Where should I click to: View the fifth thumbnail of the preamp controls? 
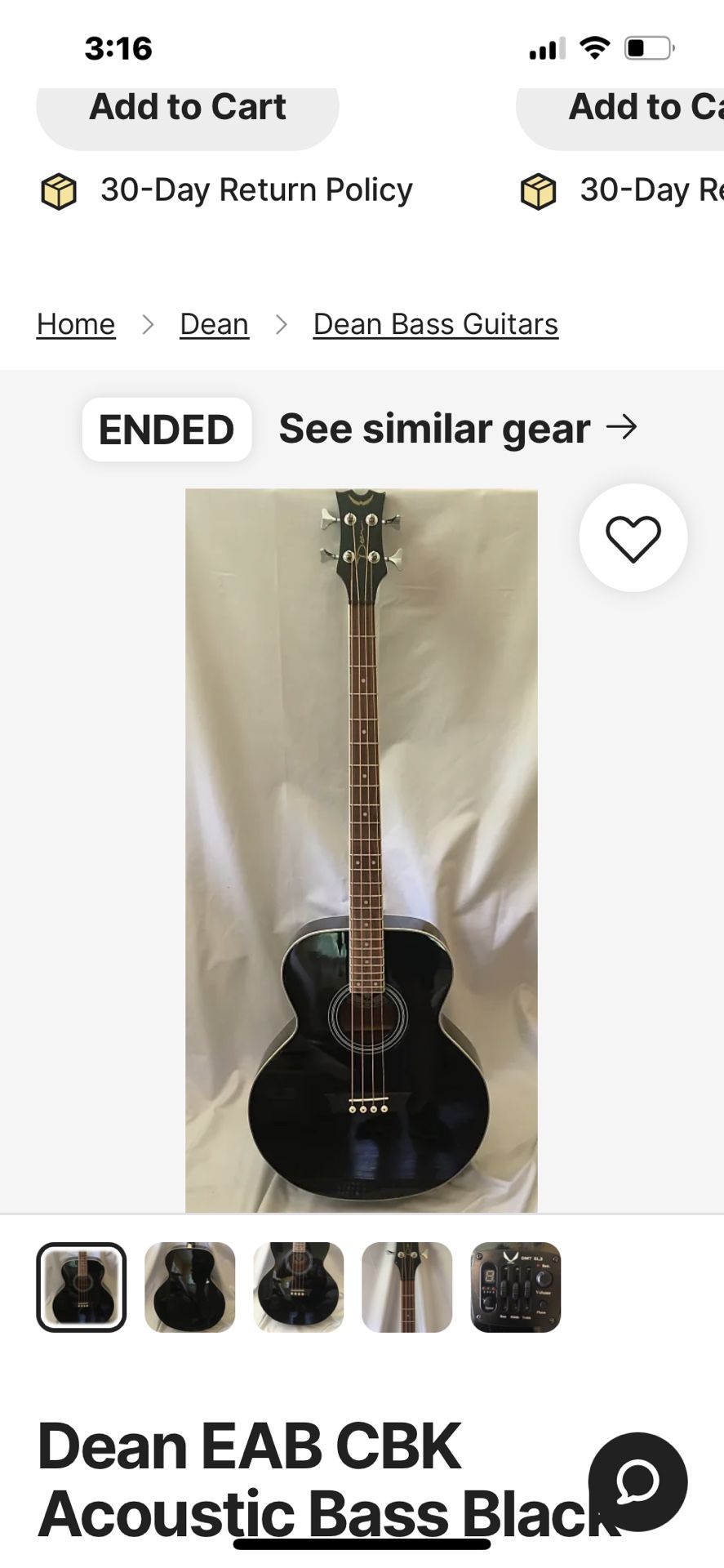[x=515, y=1287]
